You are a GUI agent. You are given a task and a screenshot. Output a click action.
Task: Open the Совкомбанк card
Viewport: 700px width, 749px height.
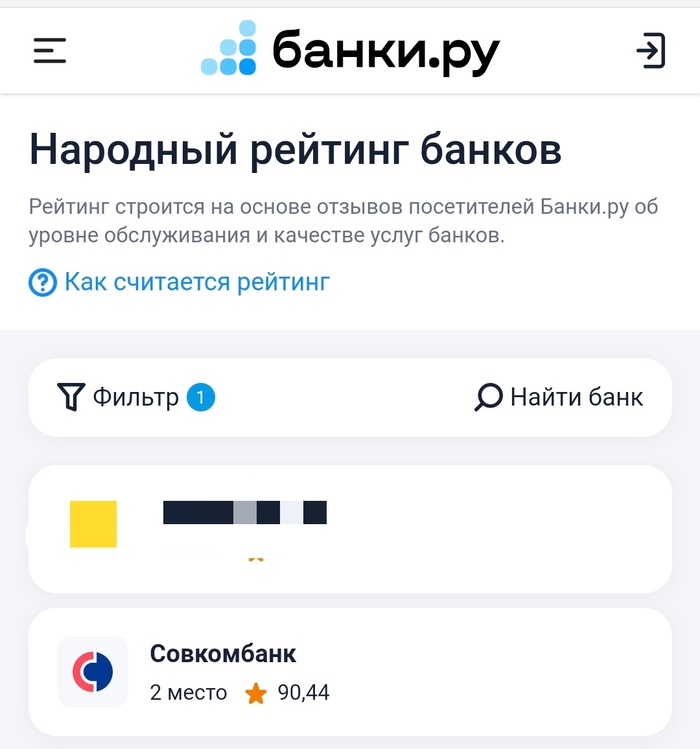pos(350,672)
